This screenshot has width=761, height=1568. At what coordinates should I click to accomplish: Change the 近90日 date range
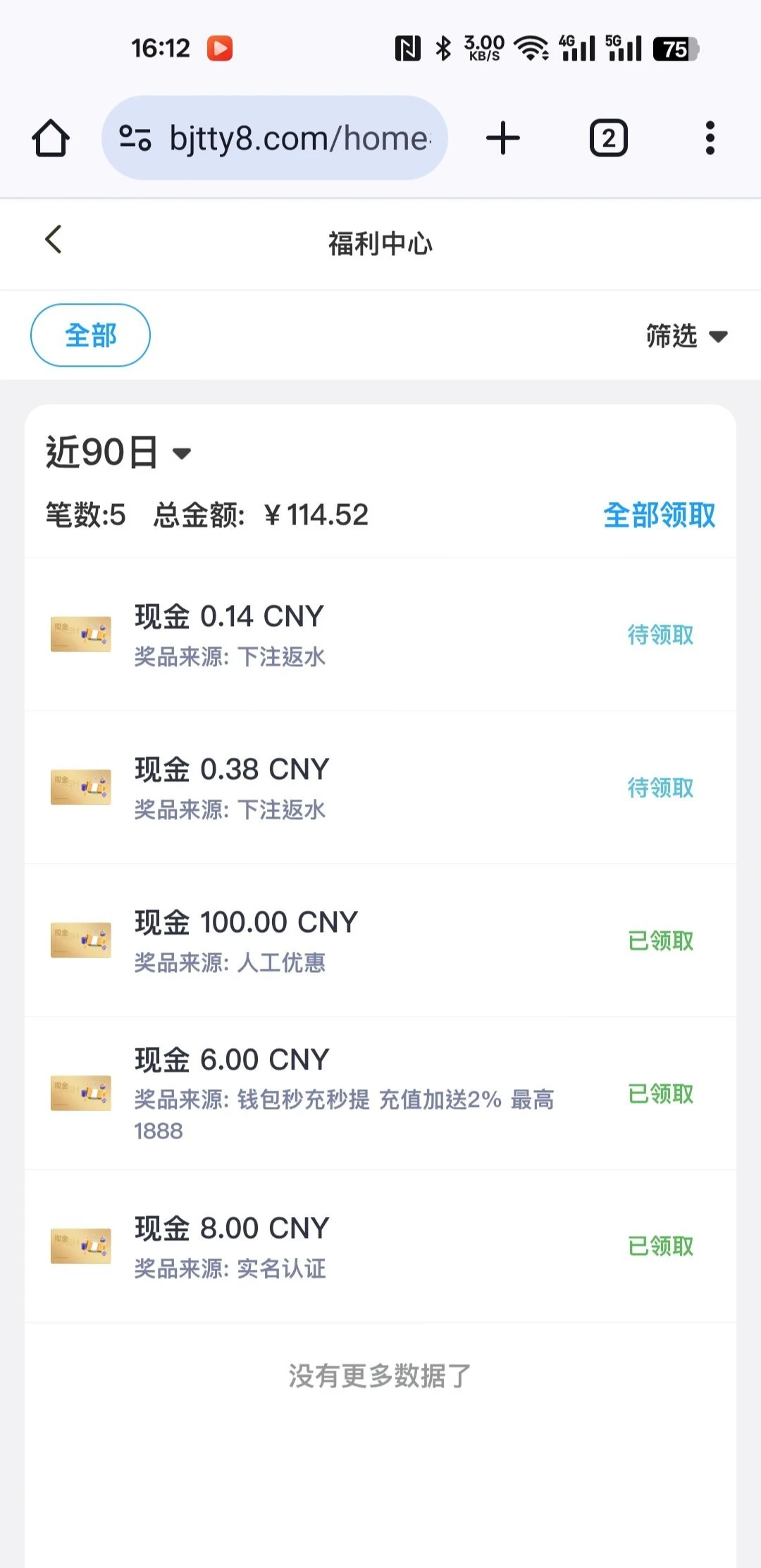click(x=118, y=452)
